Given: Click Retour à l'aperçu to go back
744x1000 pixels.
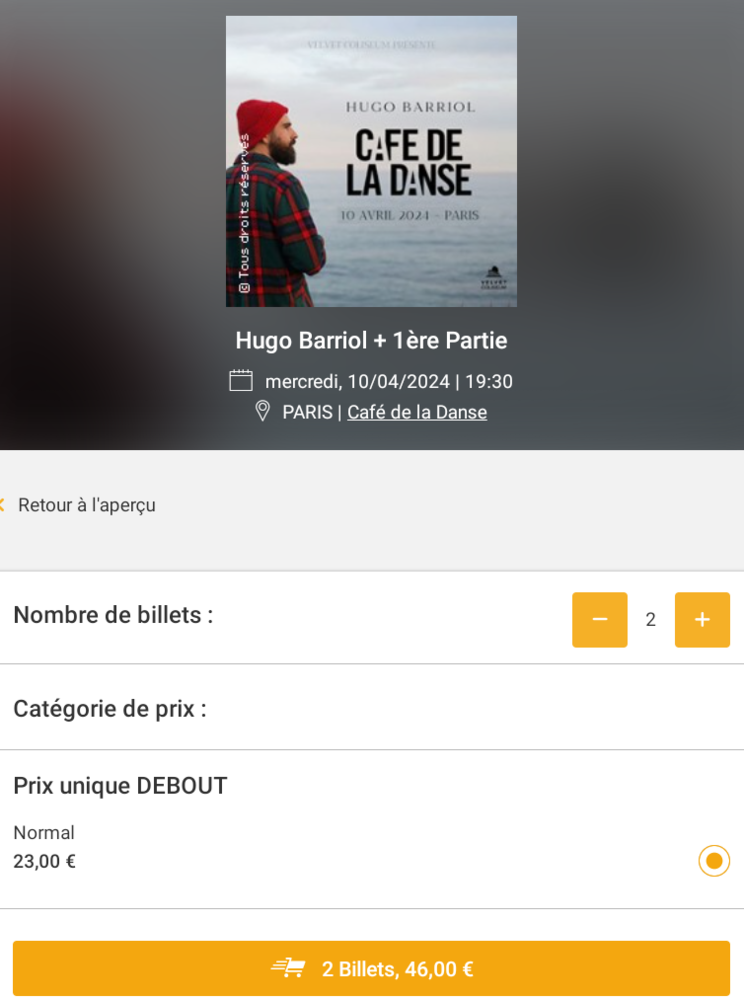Looking at the screenshot, I should (86, 505).
